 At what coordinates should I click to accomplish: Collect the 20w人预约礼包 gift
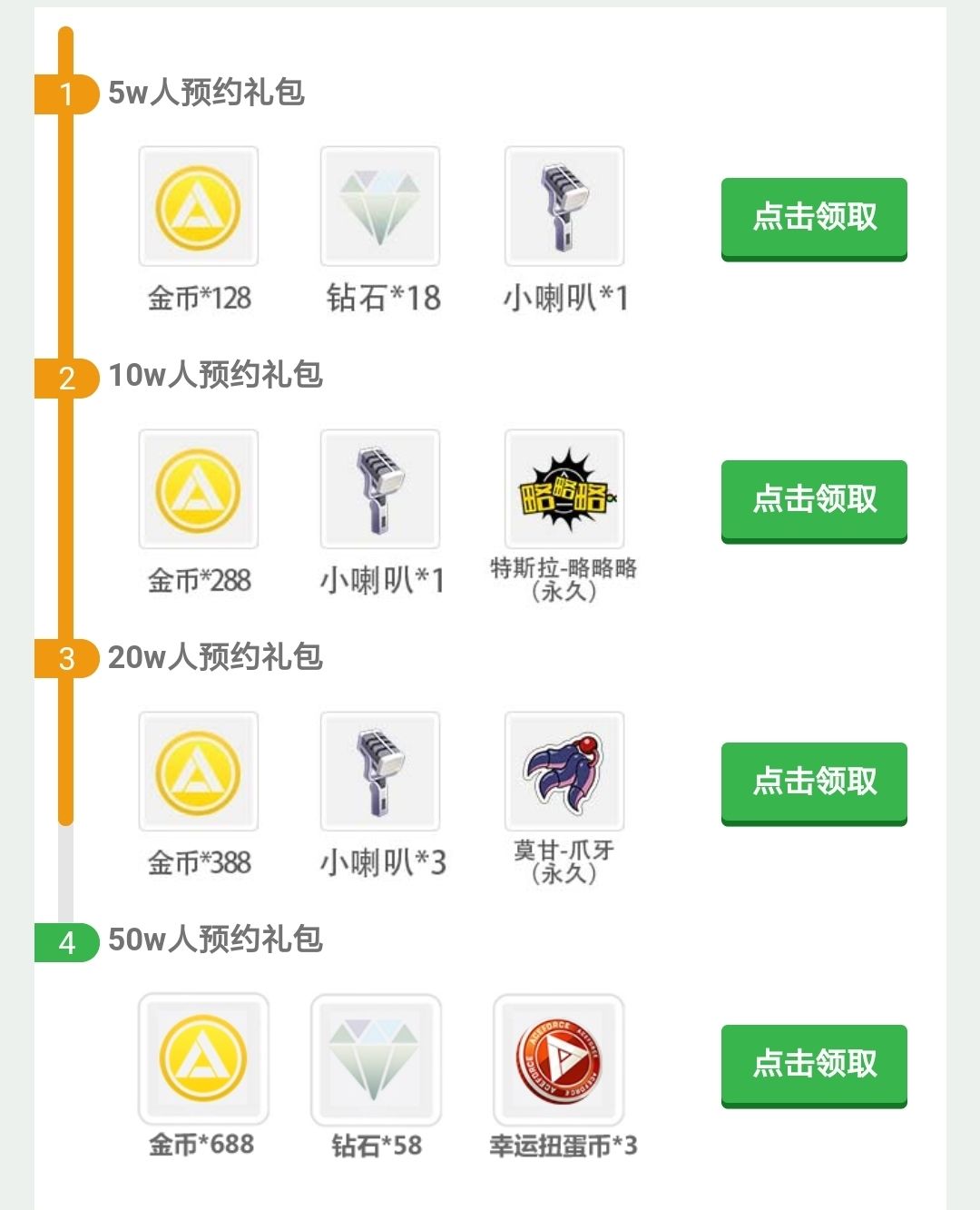[814, 782]
